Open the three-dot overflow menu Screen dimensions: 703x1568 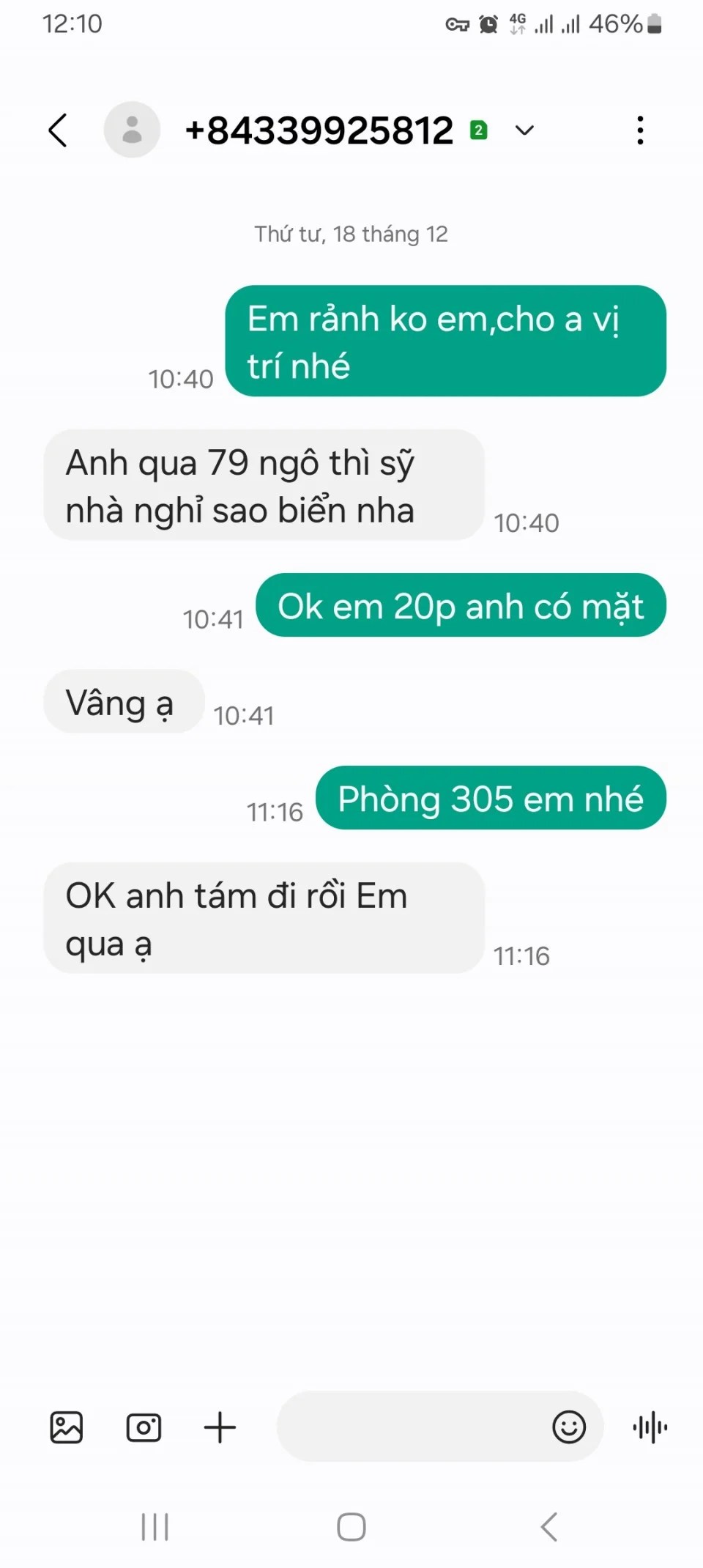pos(640,130)
